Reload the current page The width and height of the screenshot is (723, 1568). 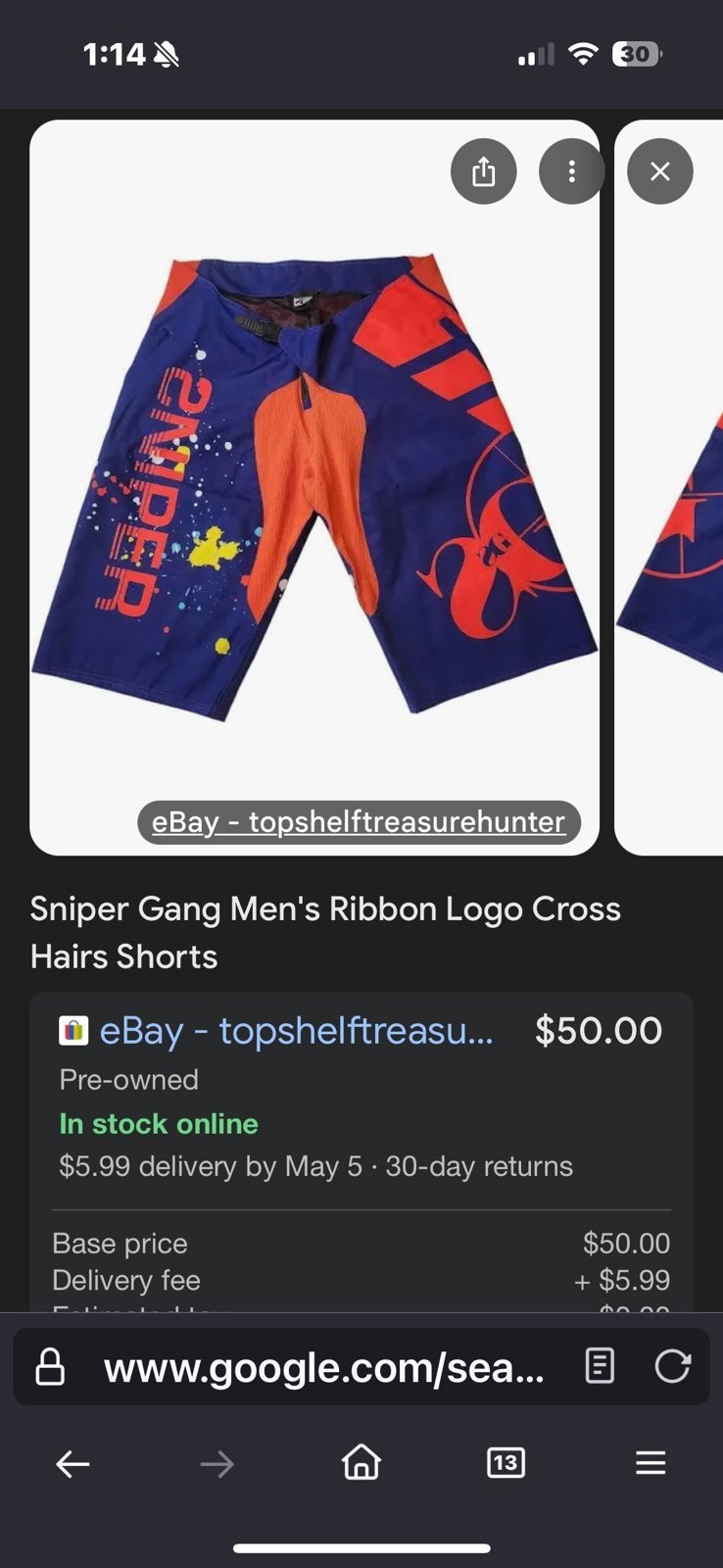pos(673,1366)
